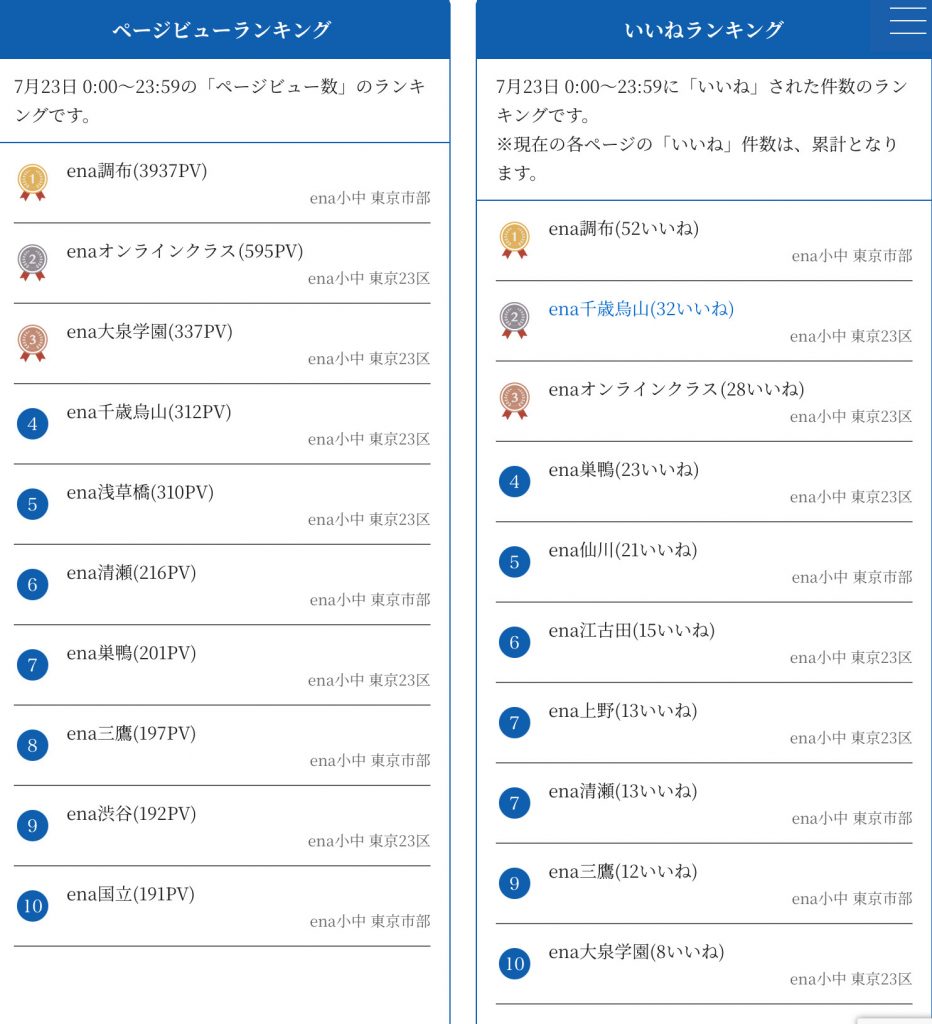Open ena千歳烏山 (32いいね) link
Viewport: 932px width, 1024px height.
pos(641,310)
